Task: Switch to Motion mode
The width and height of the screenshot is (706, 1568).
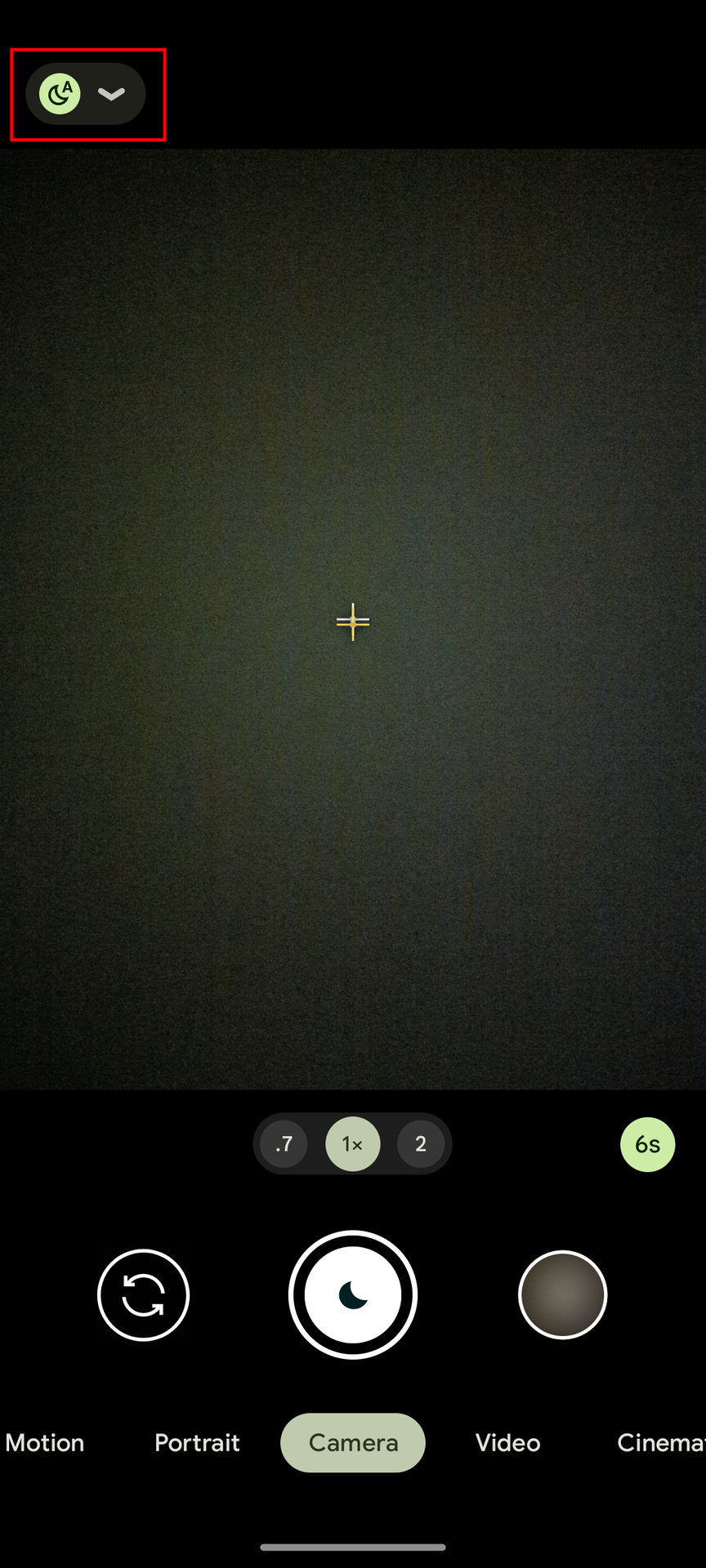Action: (44, 1443)
